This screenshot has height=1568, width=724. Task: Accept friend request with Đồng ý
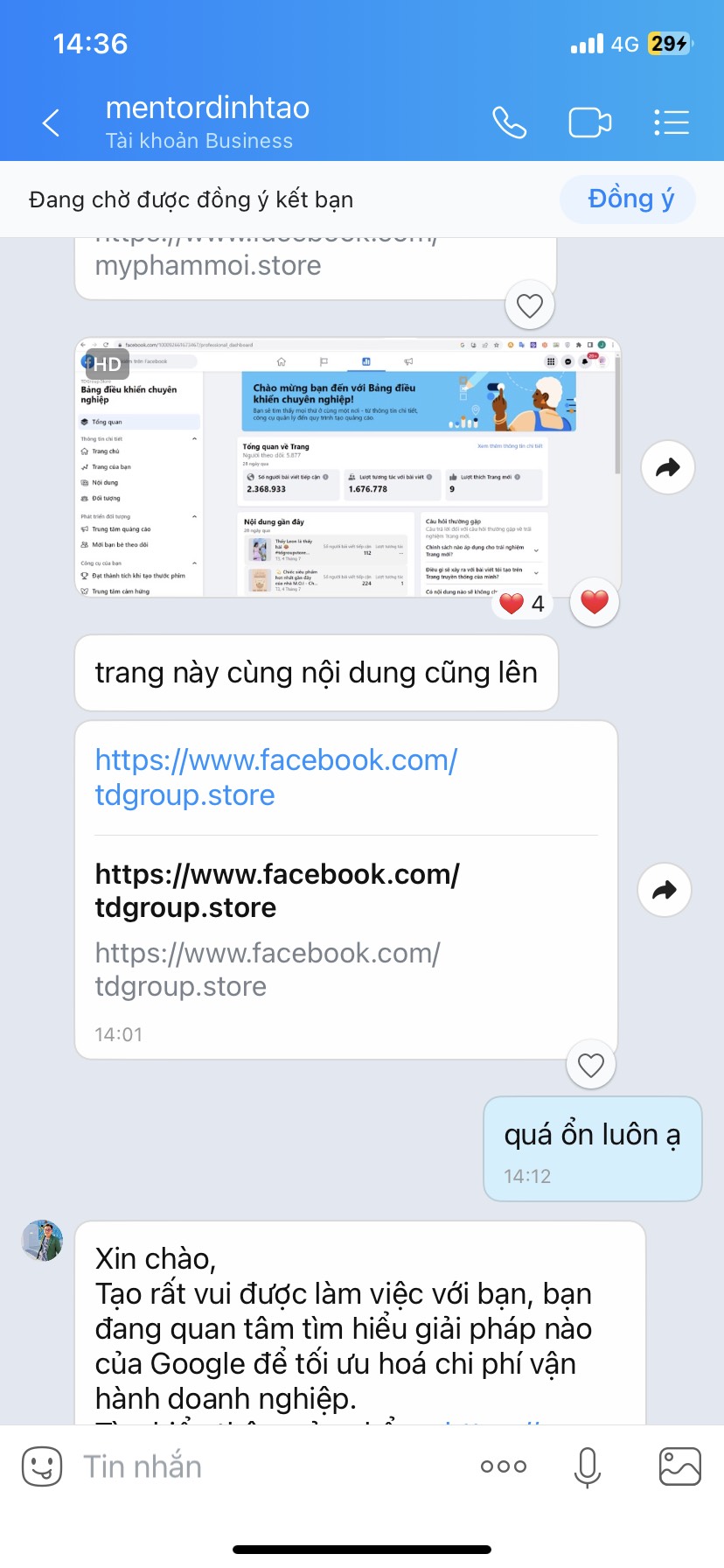point(630,199)
